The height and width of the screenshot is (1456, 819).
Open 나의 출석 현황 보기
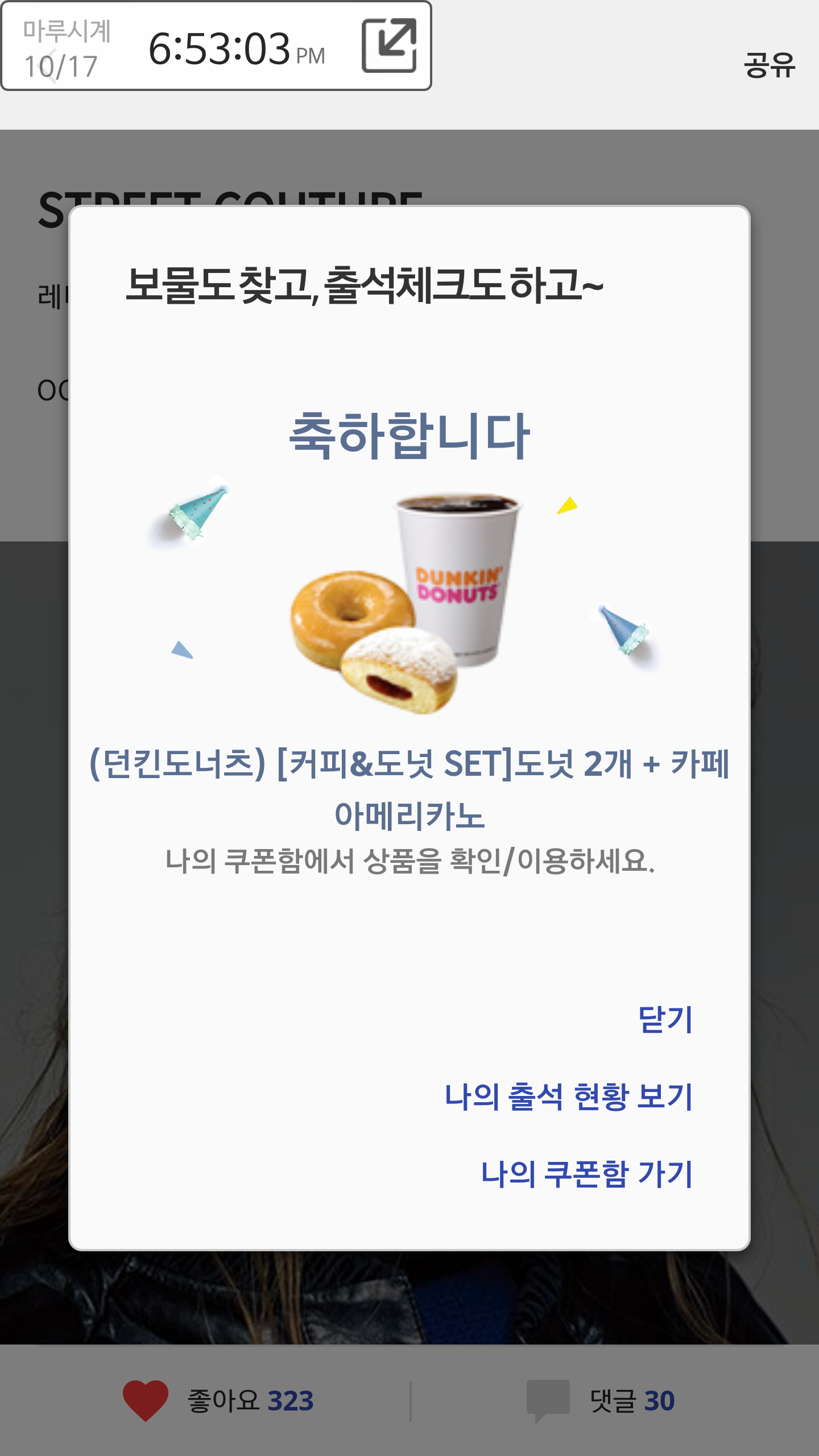pyautogui.click(x=568, y=1097)
